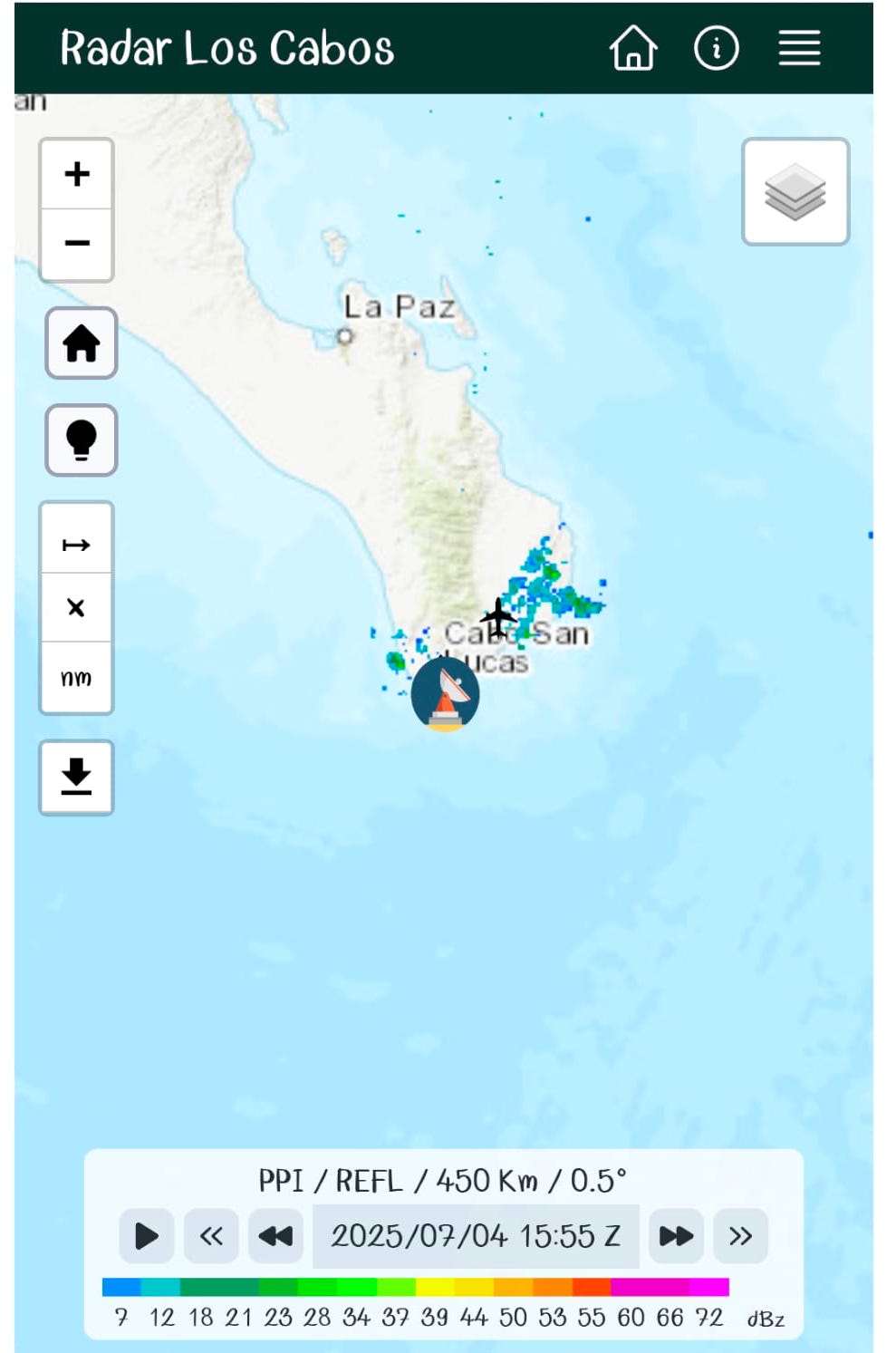Toggle the clear measurements × tool
896x1353 pixels.
tap(76, 608)
